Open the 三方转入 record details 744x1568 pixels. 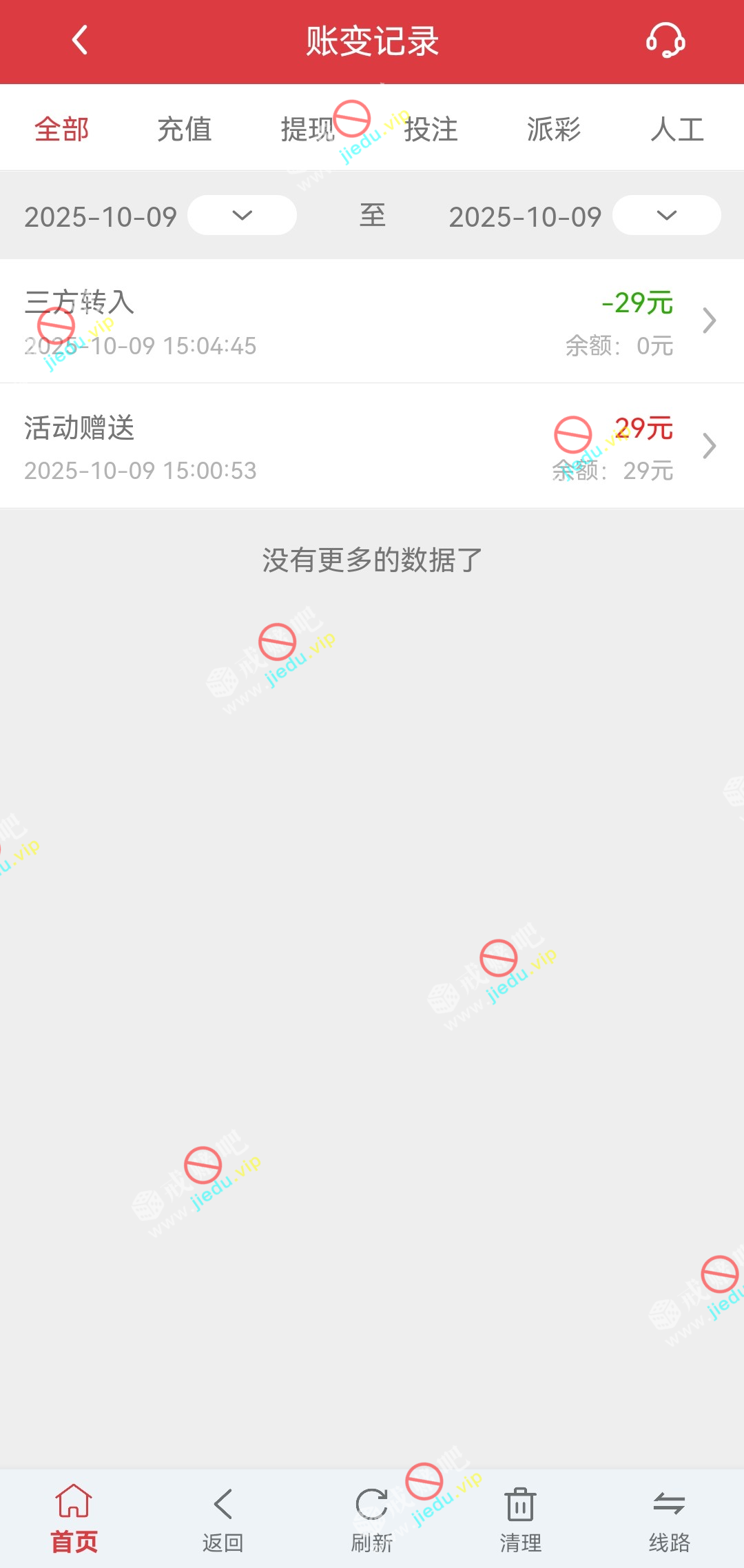click(x=372, y=321)
